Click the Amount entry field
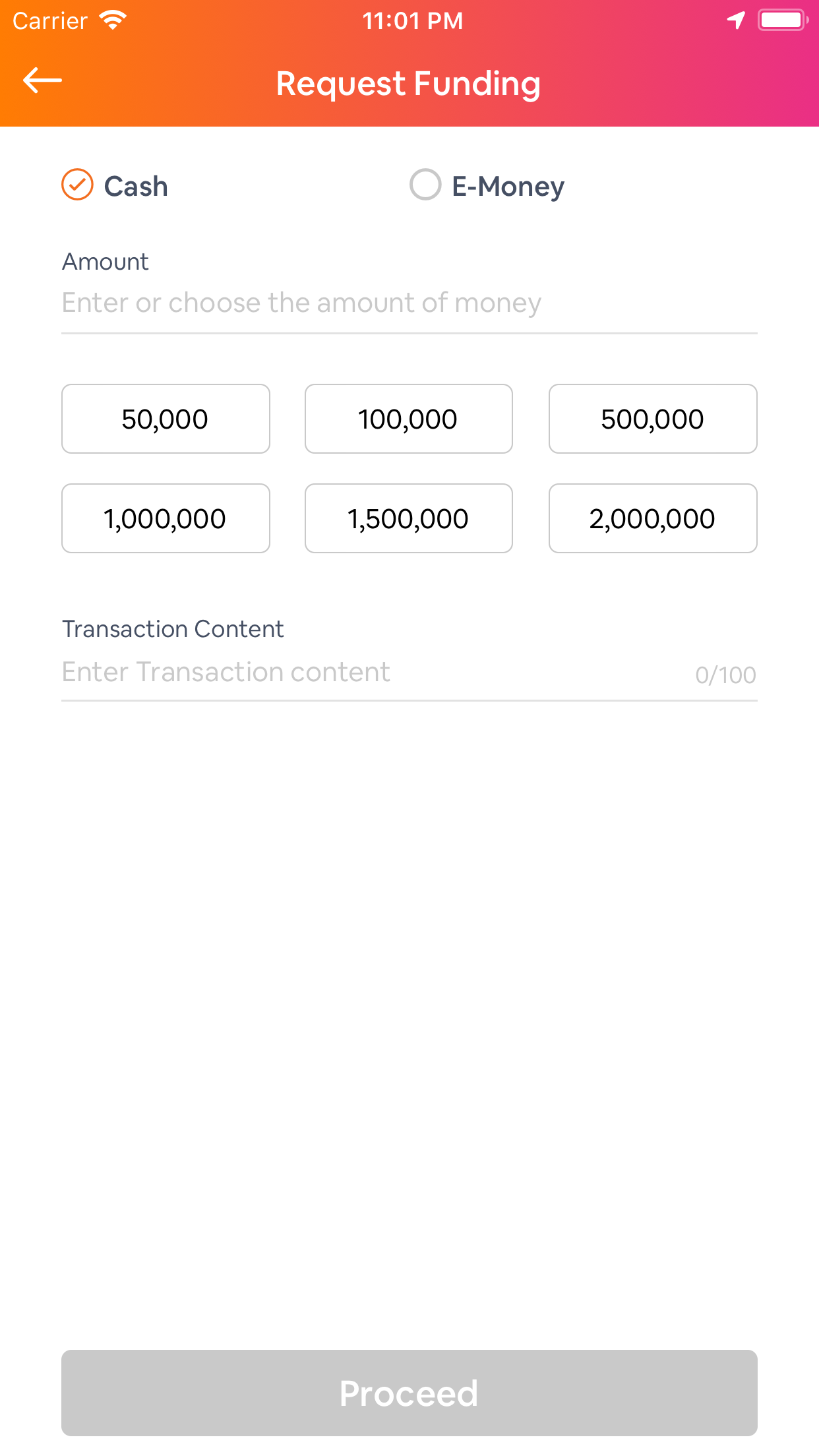Screen dimensions: 819x1456 point(409,303)
